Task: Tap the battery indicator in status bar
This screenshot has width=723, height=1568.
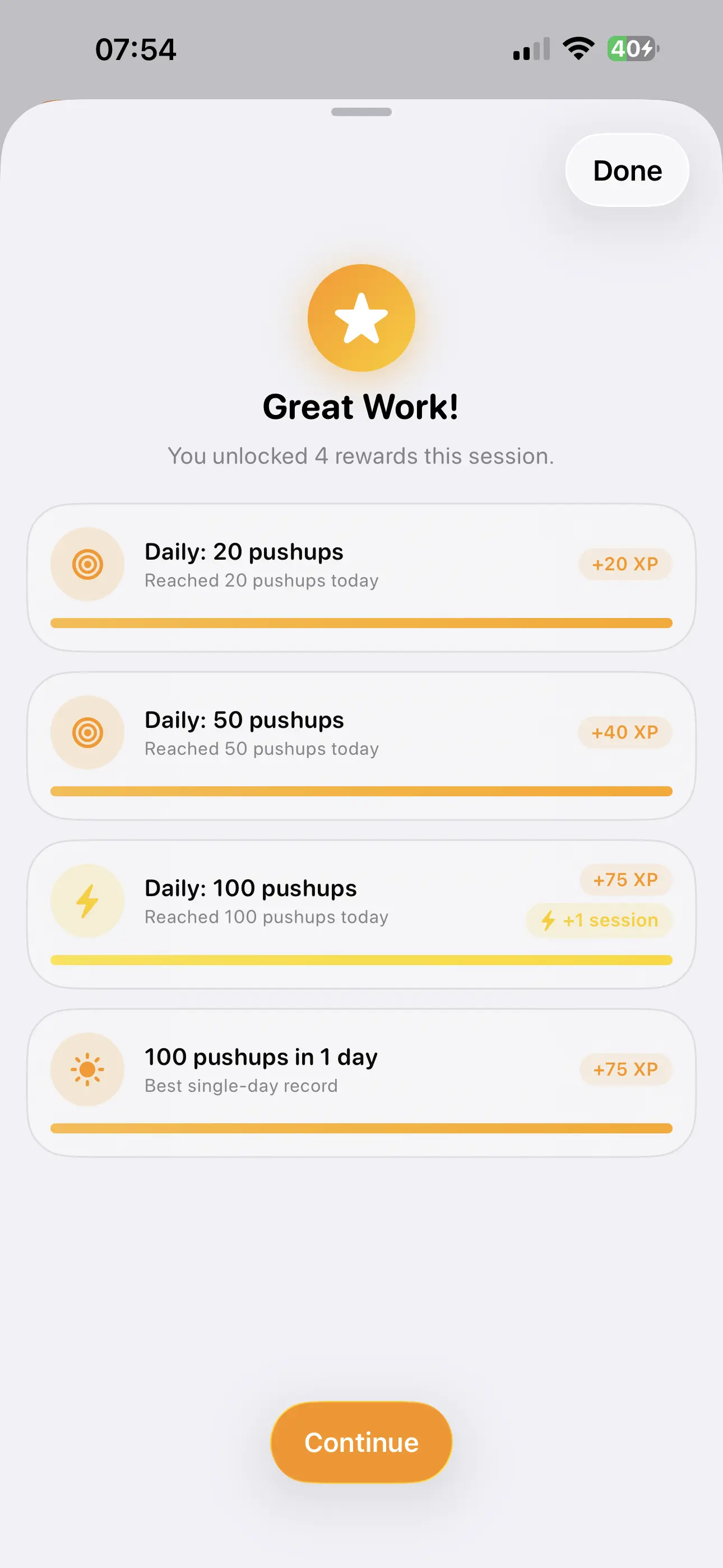Action: click(x=631, y=49)
